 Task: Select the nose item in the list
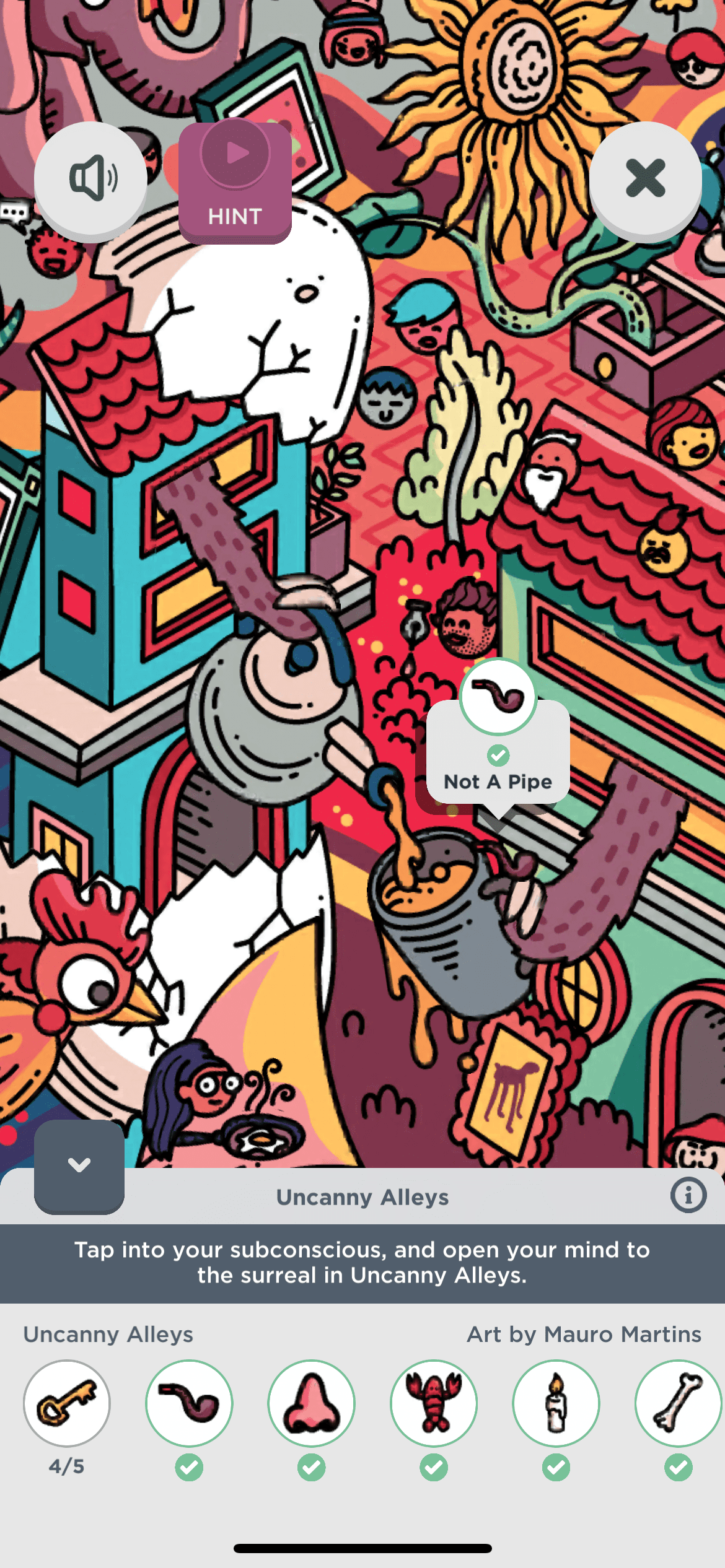[311, 1403]
